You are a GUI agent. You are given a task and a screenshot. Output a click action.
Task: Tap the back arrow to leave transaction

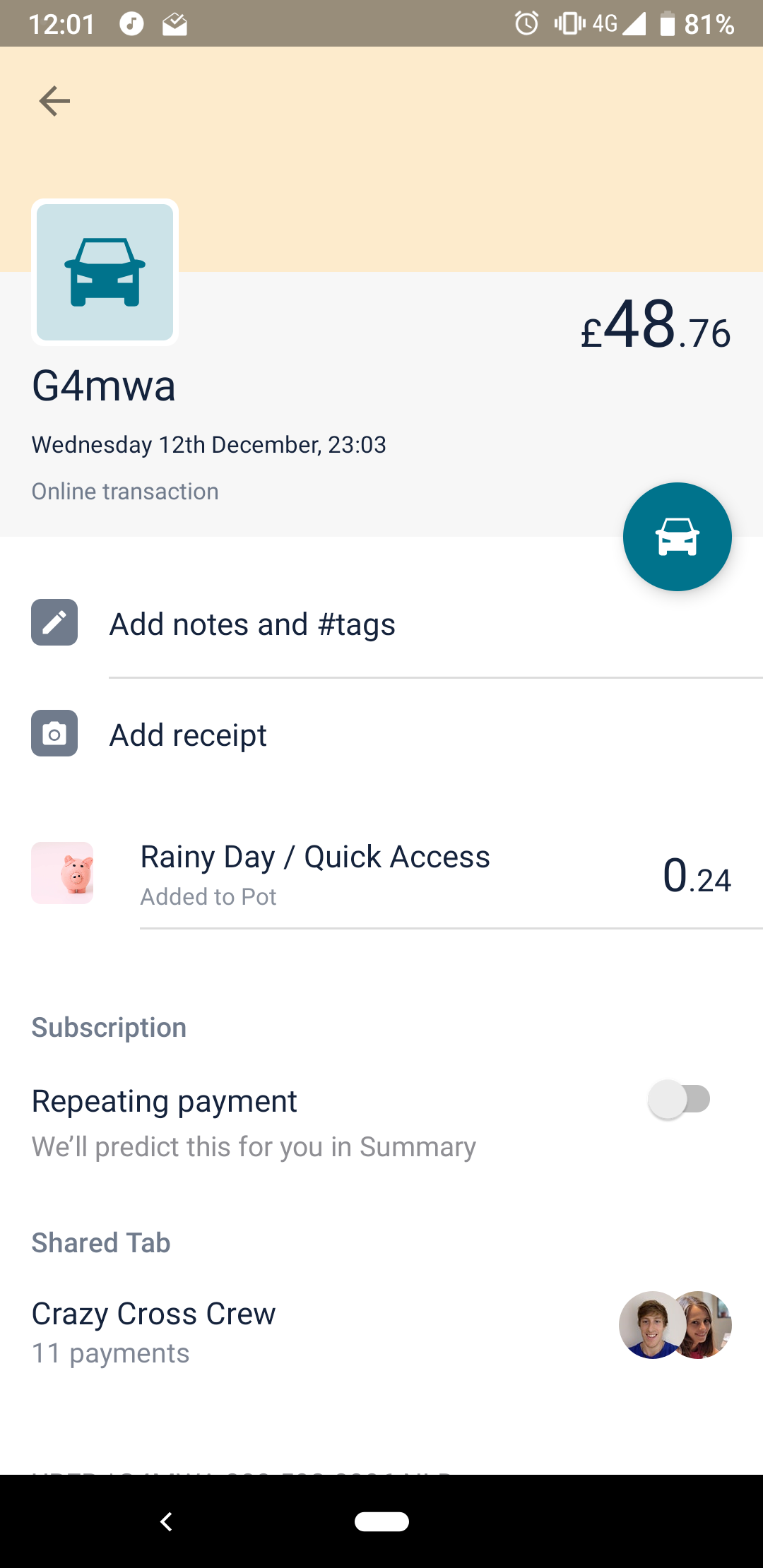pyautogui.click(x=53, y=100)
